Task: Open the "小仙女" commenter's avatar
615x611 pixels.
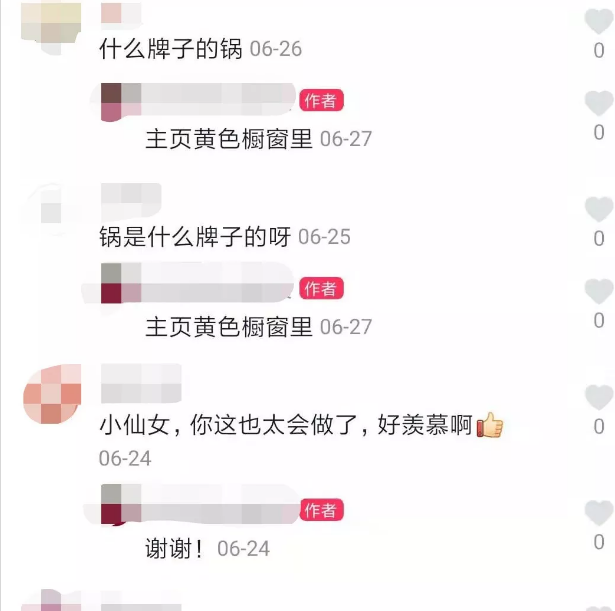Action: point(51,396)
